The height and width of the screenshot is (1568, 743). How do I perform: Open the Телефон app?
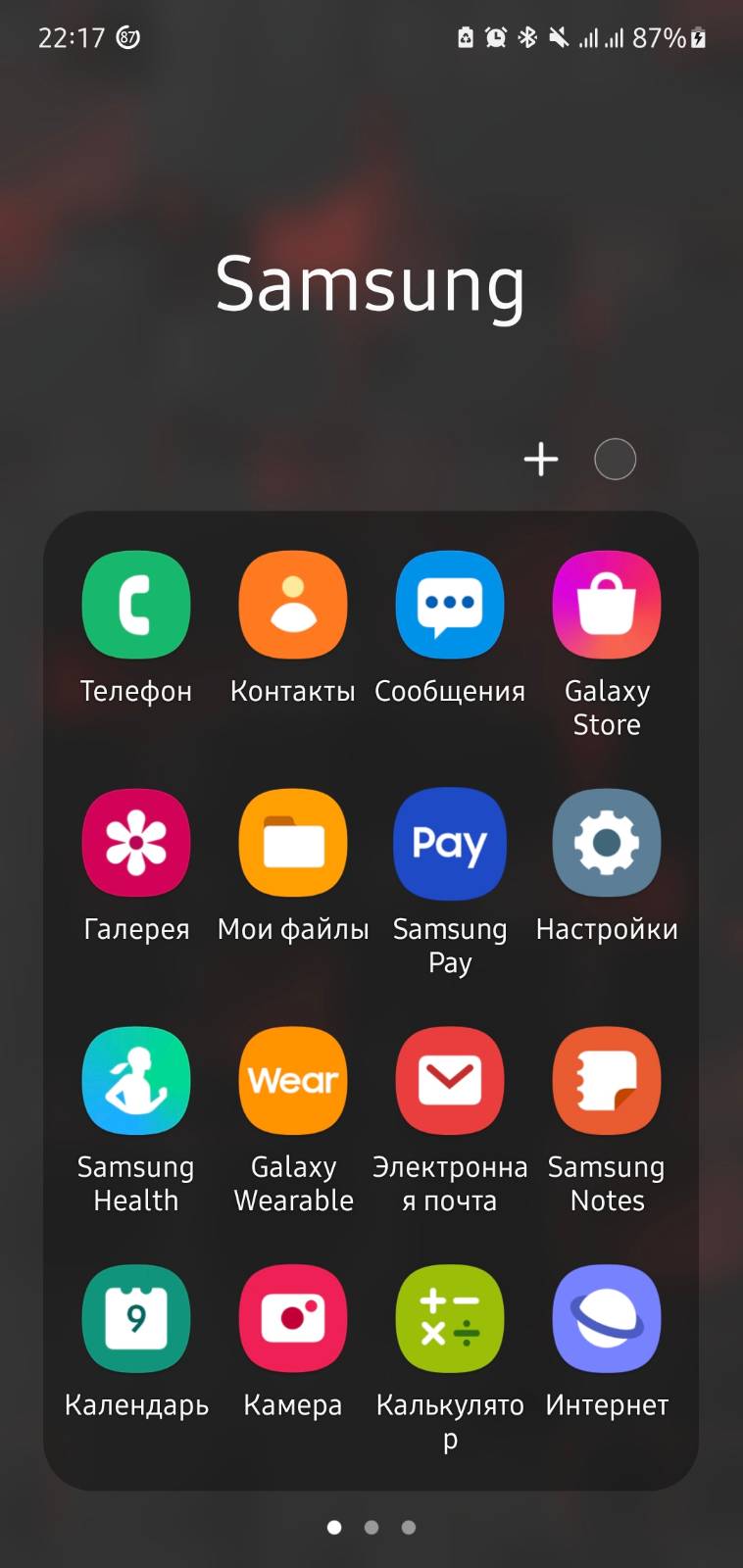coord(136,605)
